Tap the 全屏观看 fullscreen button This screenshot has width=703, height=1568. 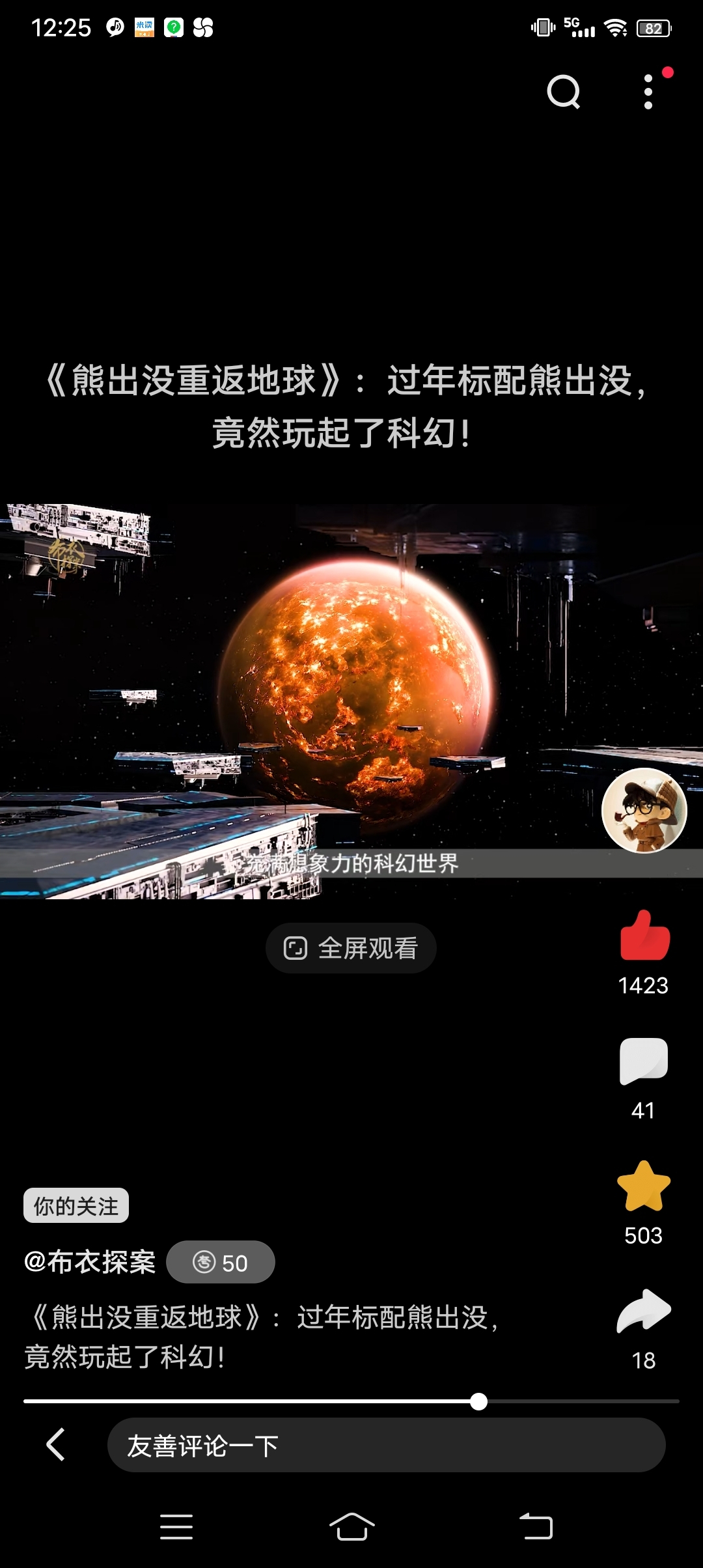click(351, 948)
